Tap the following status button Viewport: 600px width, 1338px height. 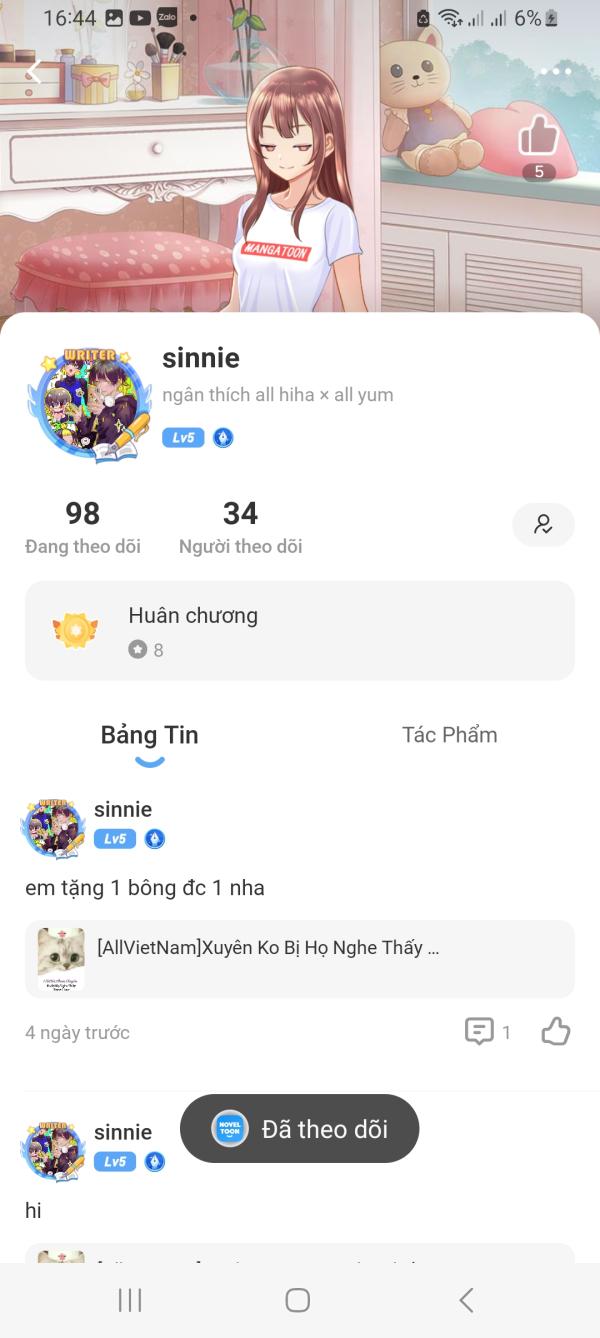(543, 525)
